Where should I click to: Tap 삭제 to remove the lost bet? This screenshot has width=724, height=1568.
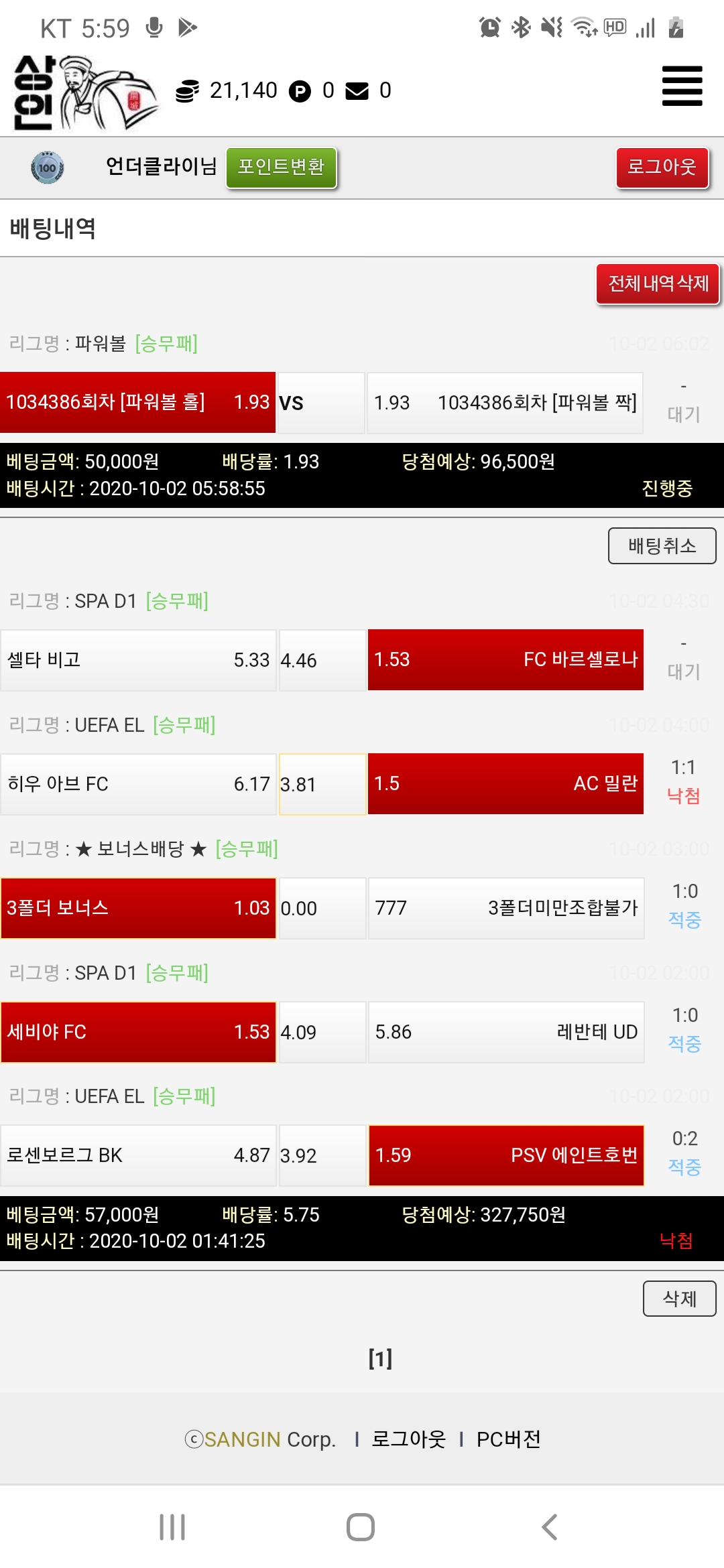click(x=679, y=1299)
